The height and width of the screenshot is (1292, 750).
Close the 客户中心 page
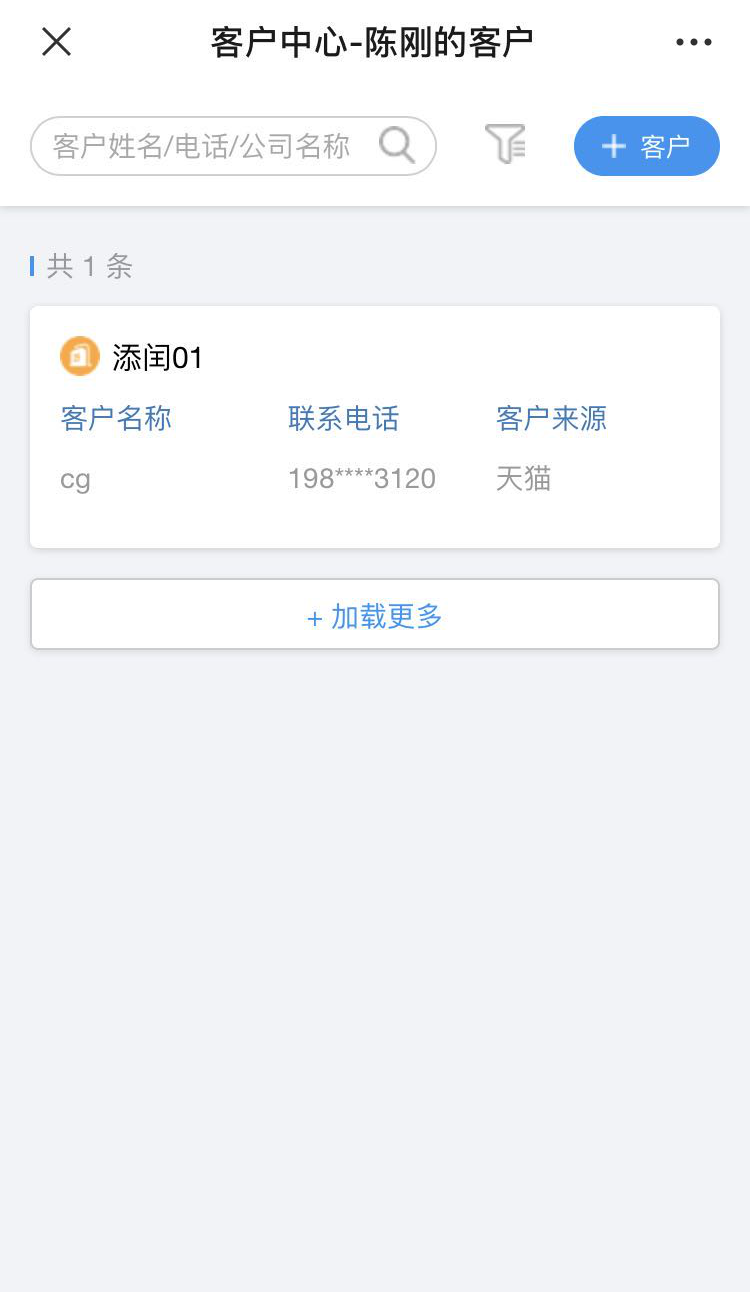point(56,42)
